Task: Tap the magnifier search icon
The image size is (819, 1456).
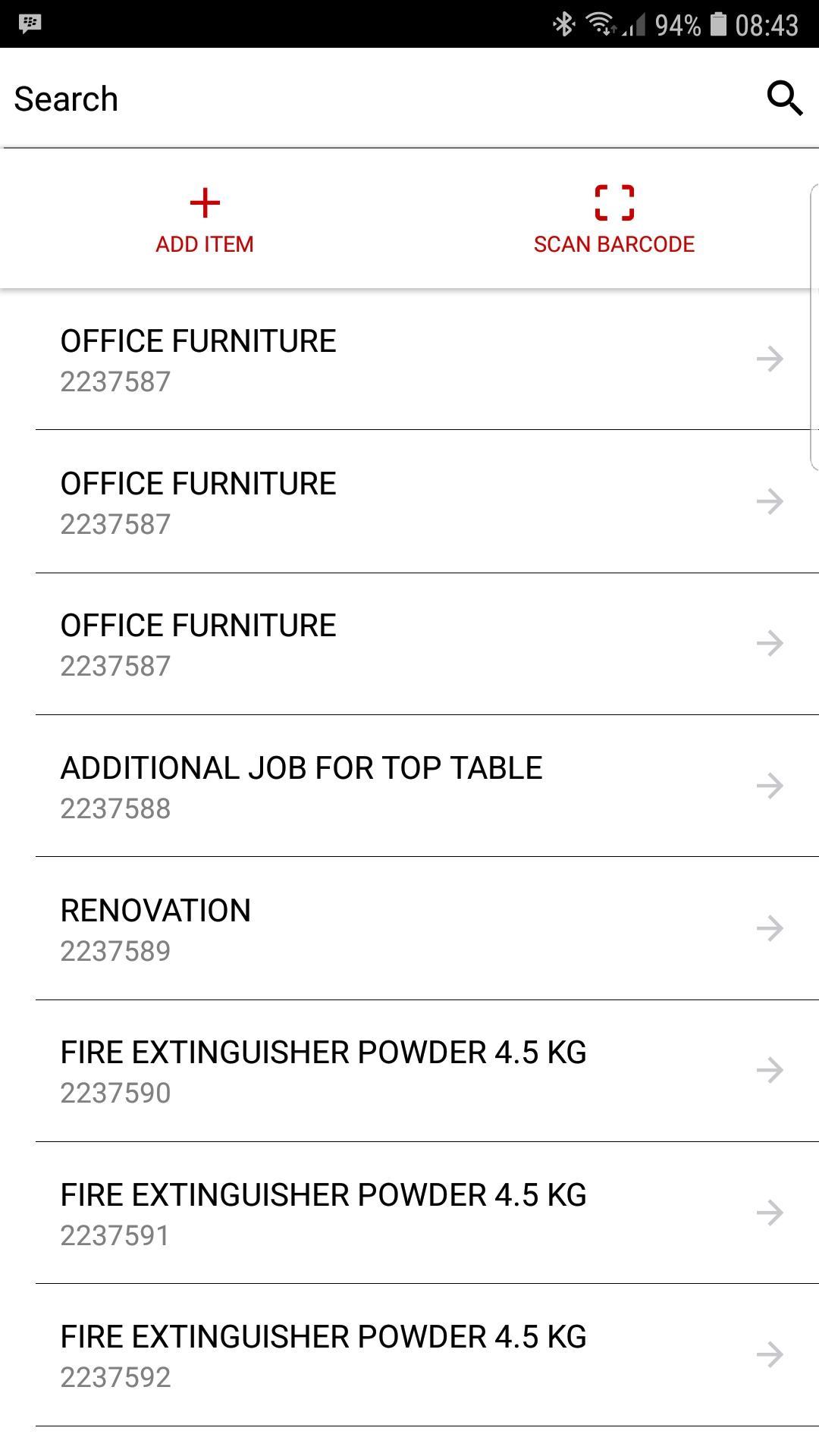Action: pyautogui.click(x=785, y=99)
